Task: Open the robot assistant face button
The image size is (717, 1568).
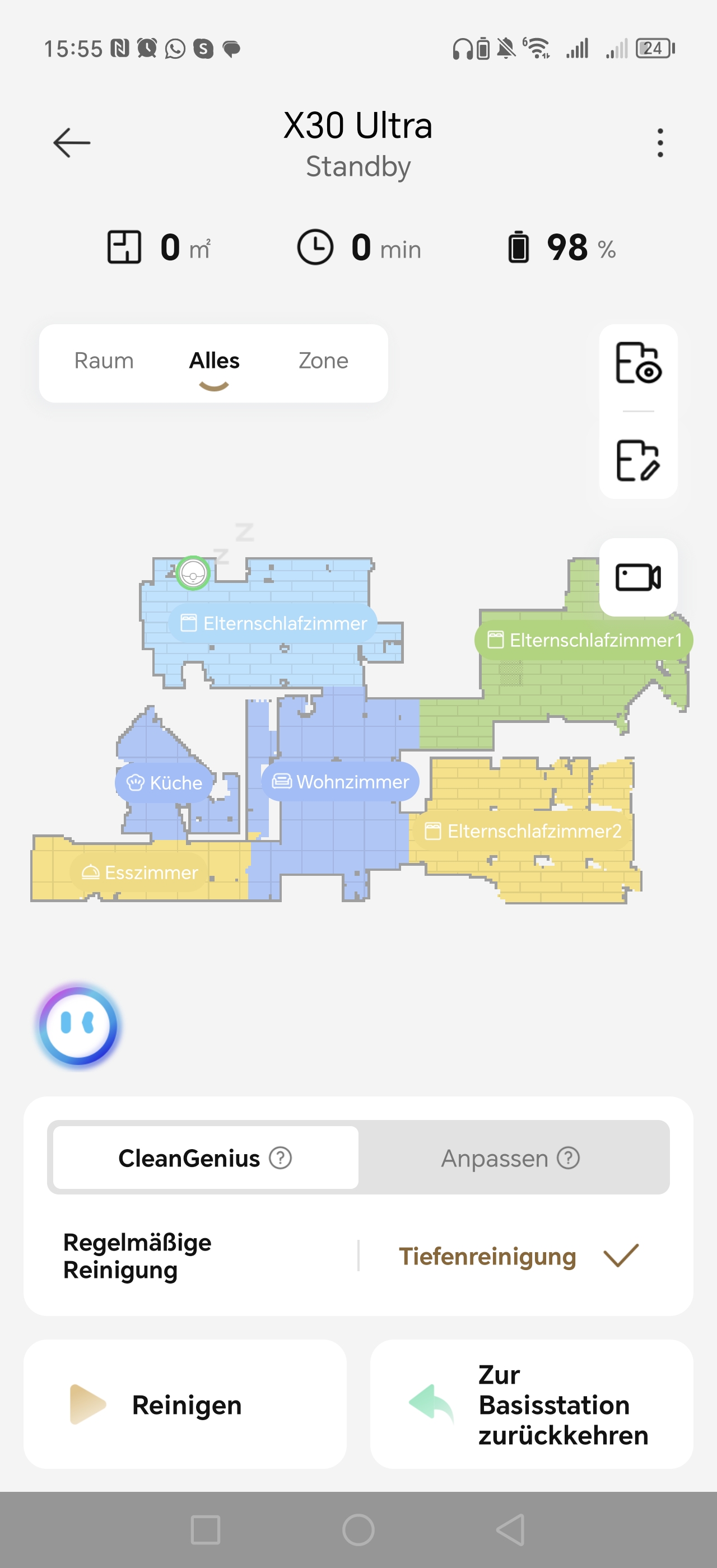Action: [78, 1026]
